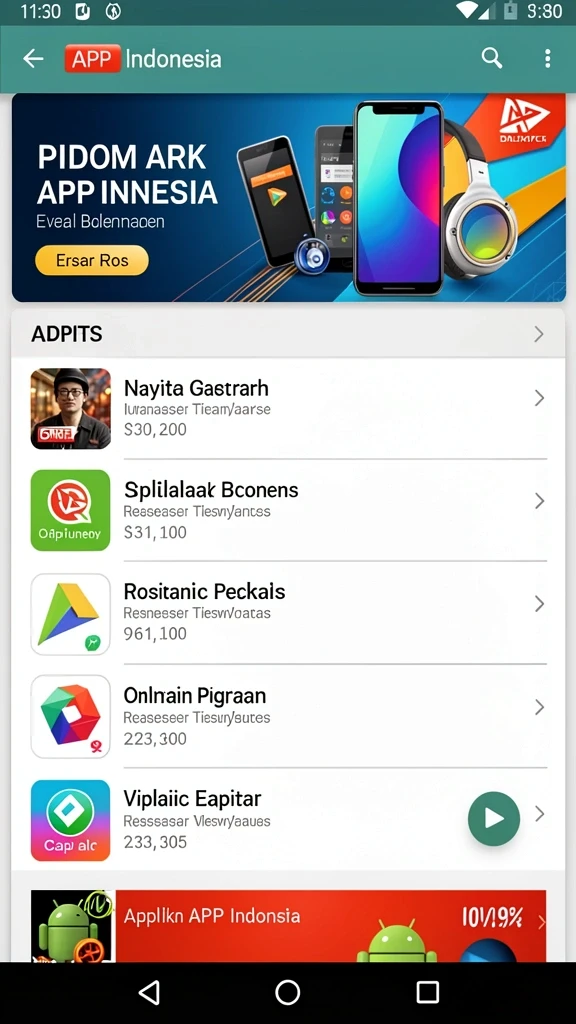576x1024 pixels.
Task: Expand the ADPITS section
Action: point(288,334)
